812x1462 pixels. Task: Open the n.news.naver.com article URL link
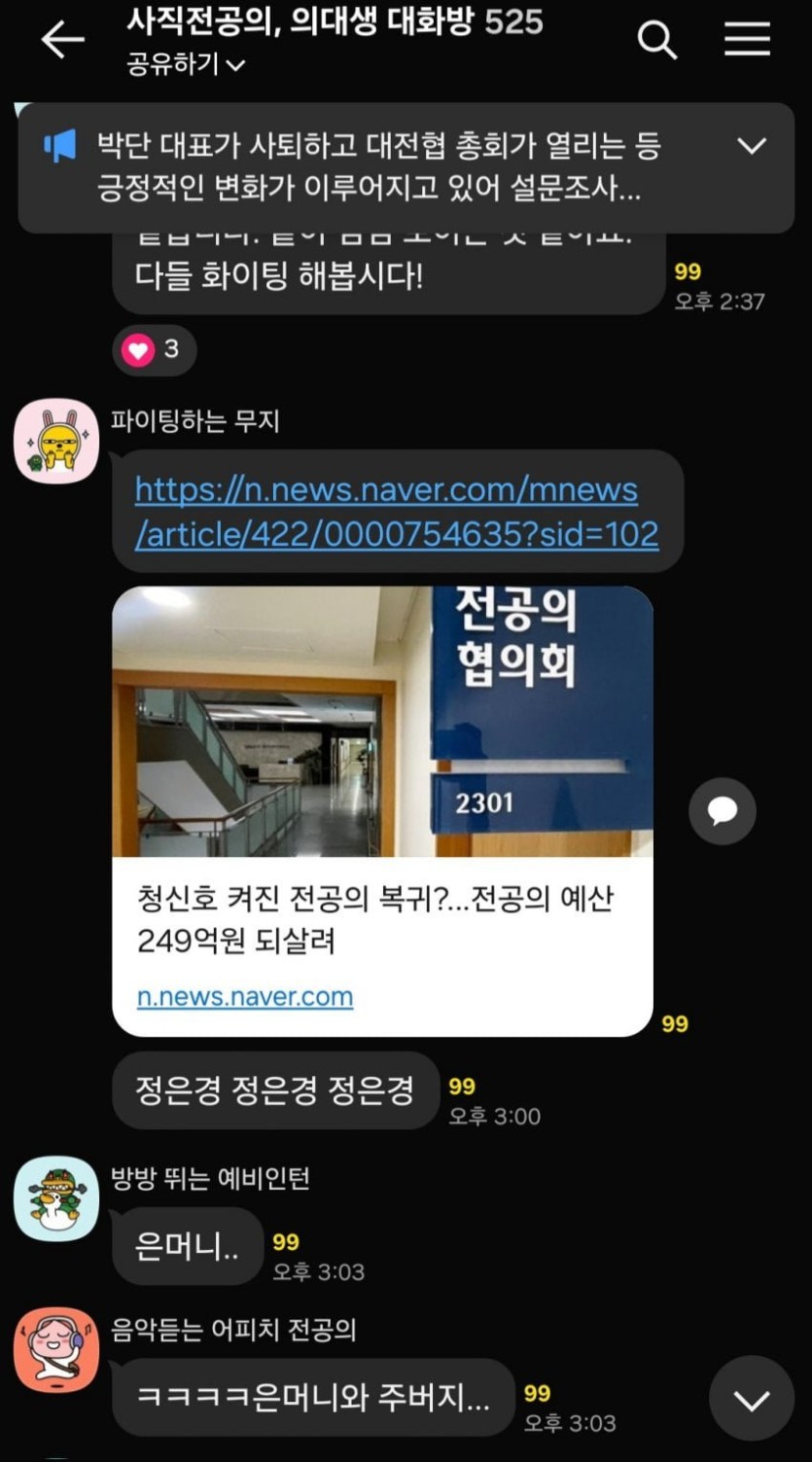coord(396,512)
